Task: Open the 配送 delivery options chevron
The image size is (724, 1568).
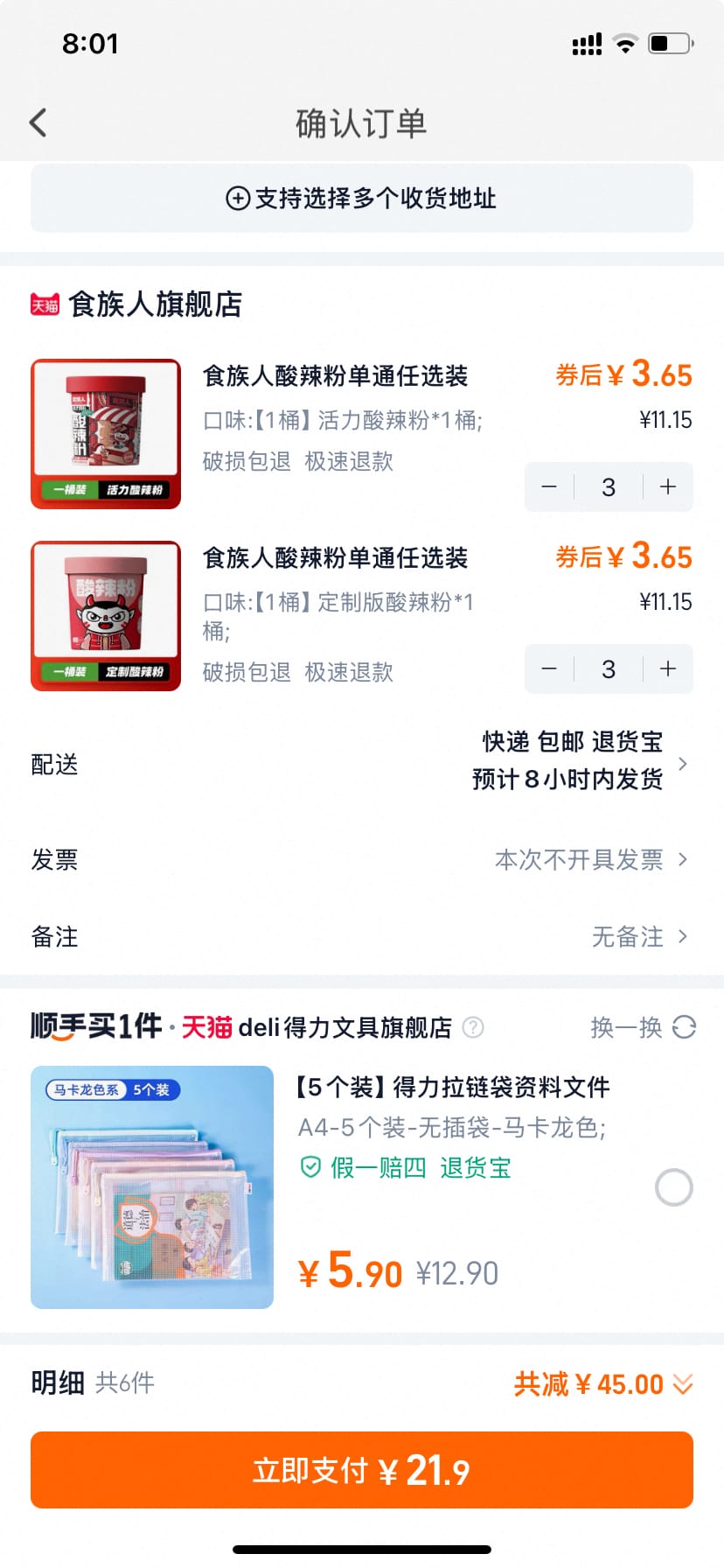Action: tap(684, 763)
